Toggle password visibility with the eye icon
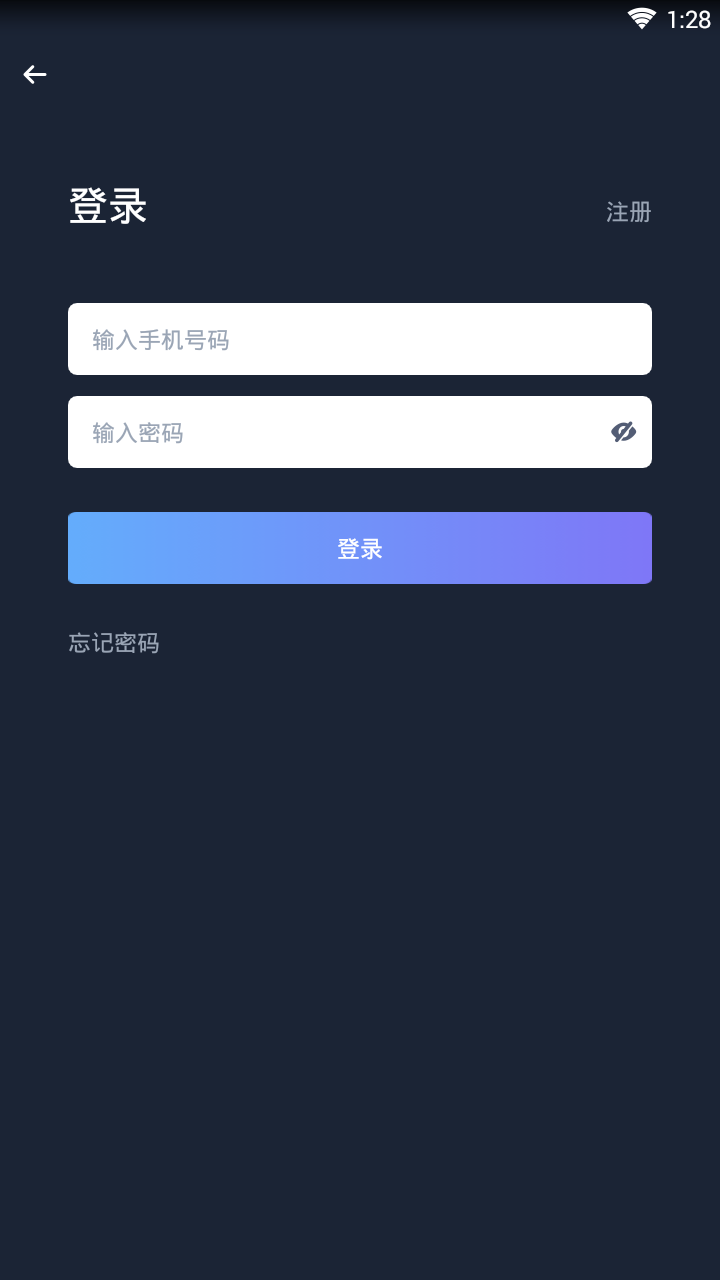 (624, 432)
